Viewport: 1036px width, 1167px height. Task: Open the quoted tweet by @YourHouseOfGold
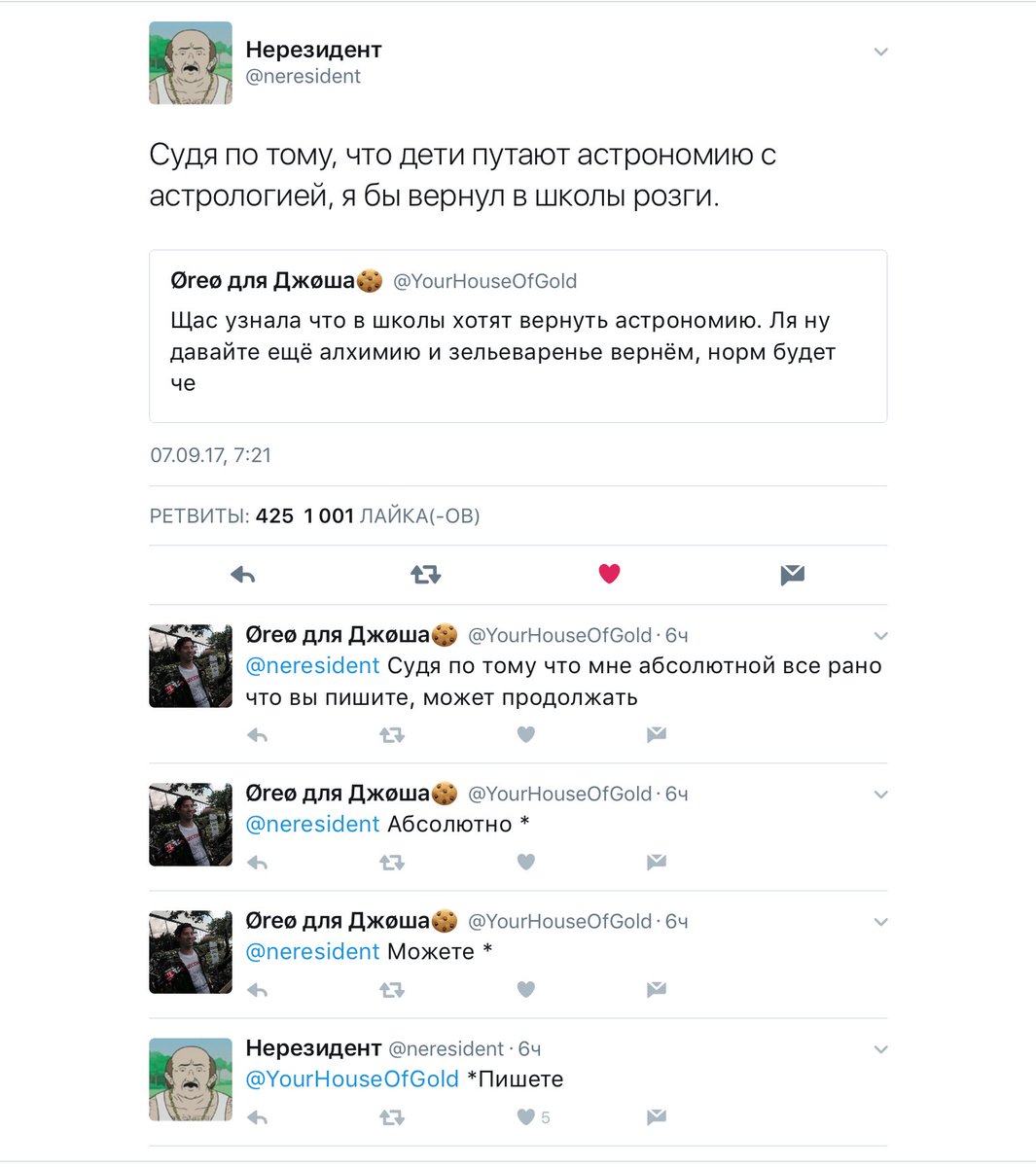pyautogui.click(x=518, y=336)
